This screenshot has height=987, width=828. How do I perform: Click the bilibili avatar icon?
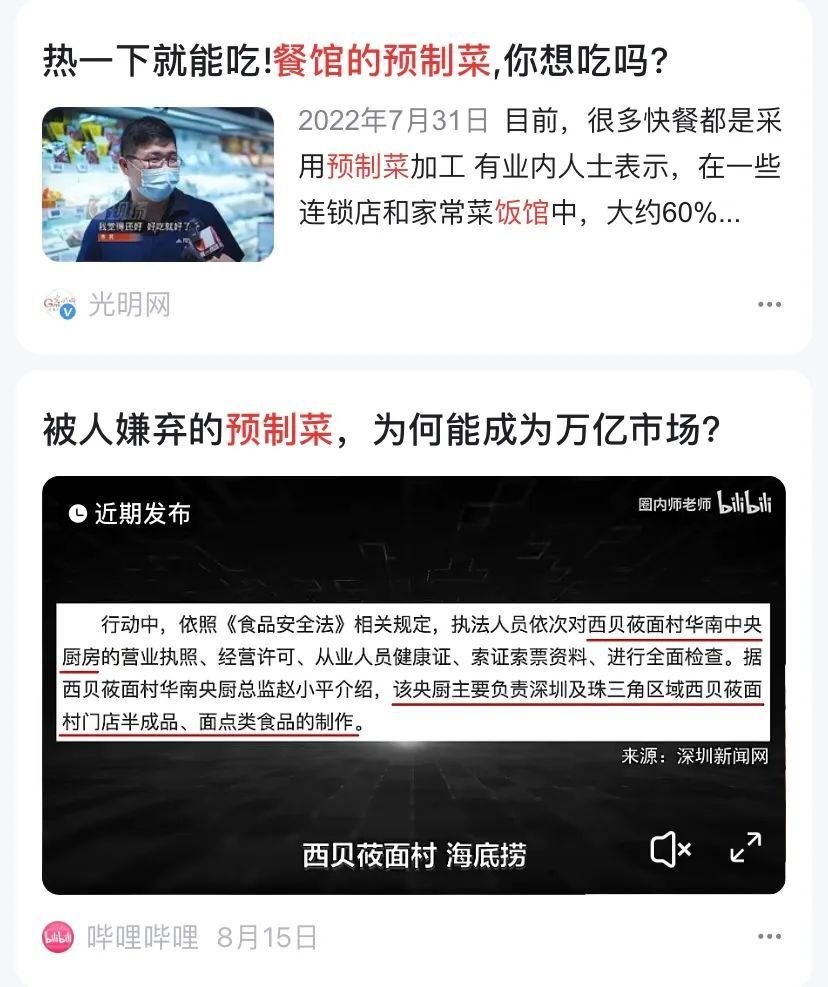pos(56,935)
